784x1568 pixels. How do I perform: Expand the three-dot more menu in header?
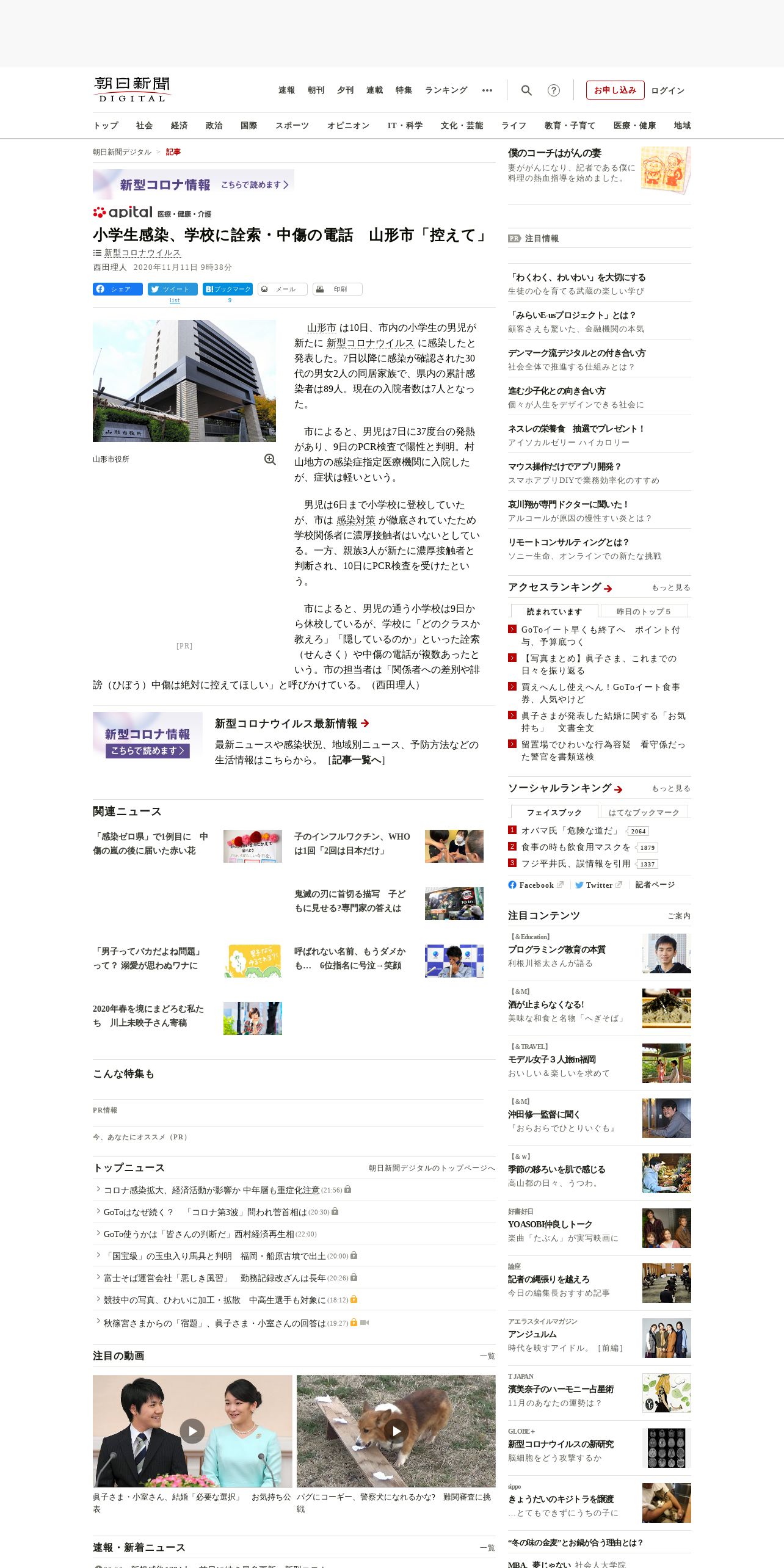[487, 90]
